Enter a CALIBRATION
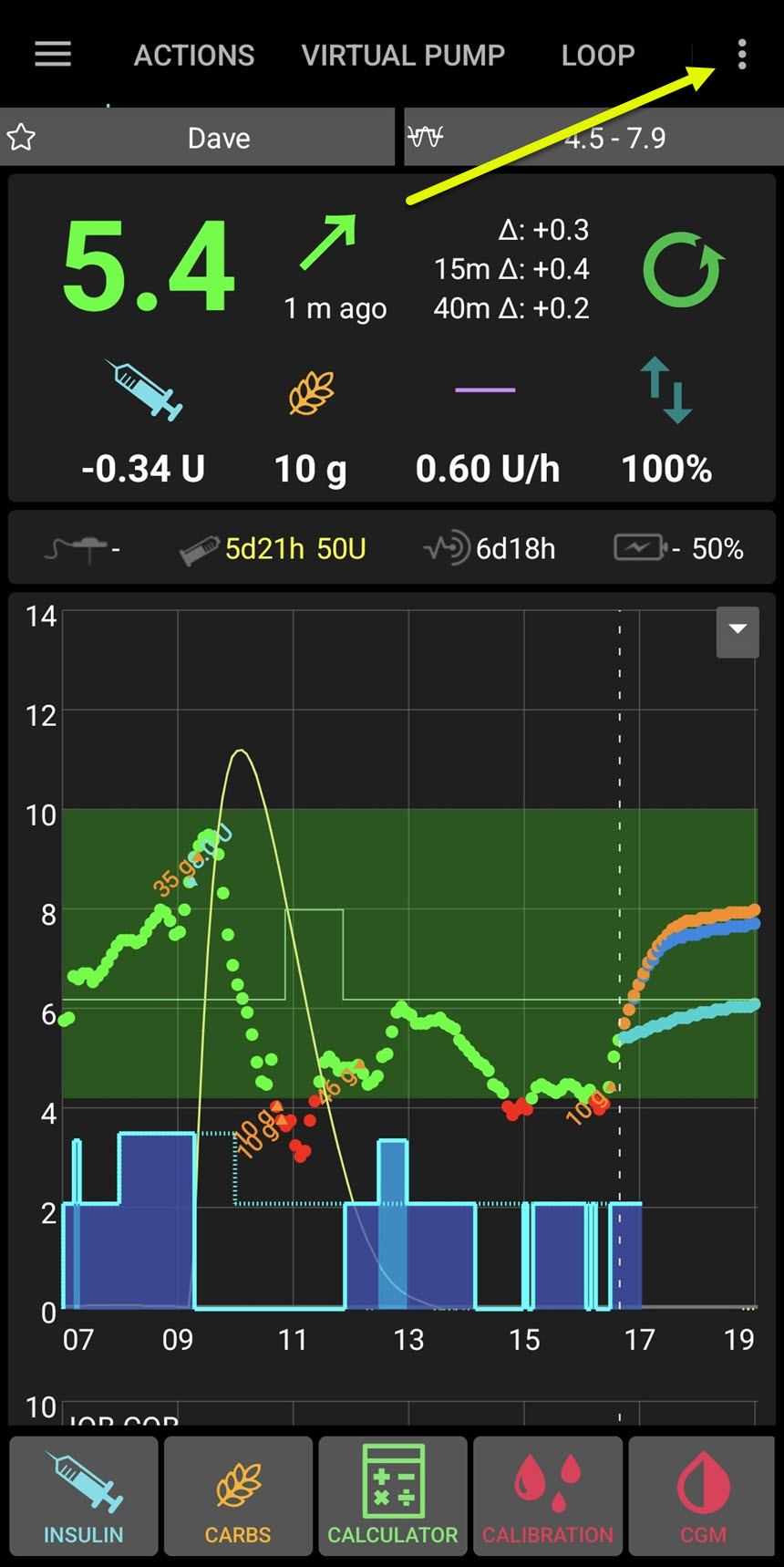Viewport: 784px width, 1567px height. (548, 1496)
